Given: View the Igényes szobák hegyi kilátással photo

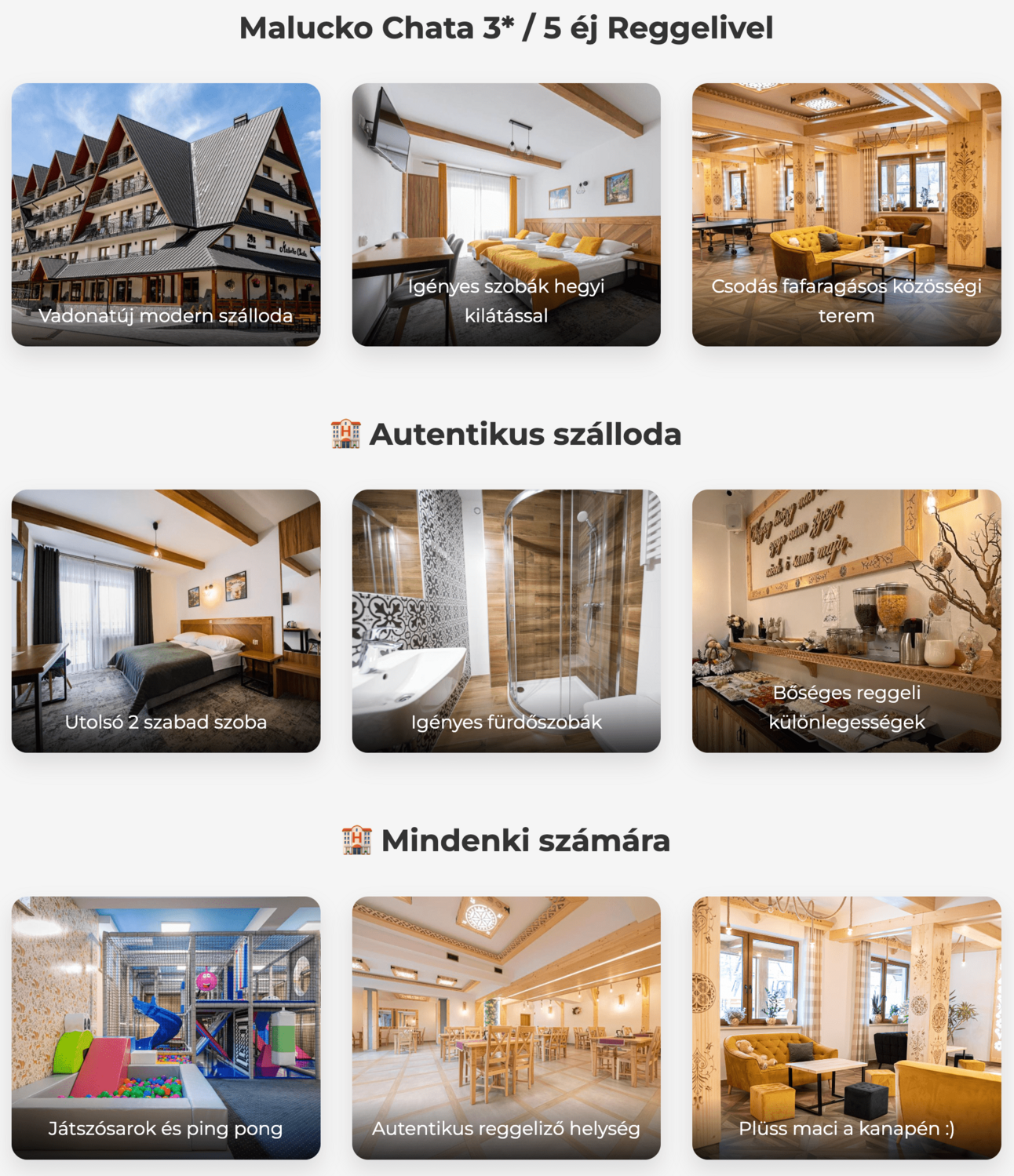Looking at the screenshot, I should pos(506,214).
